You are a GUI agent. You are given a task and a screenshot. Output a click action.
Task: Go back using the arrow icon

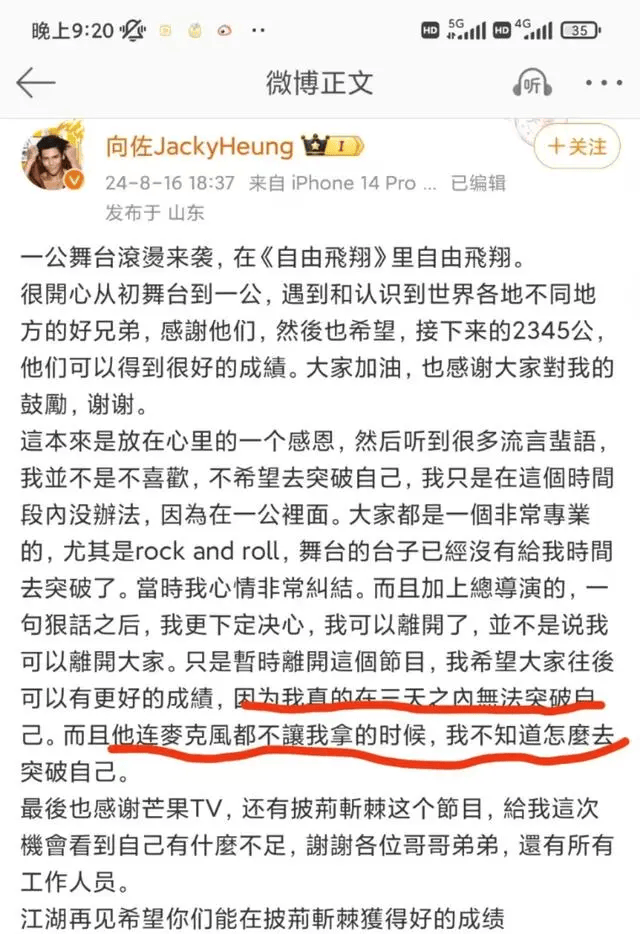[x=36, y=82]
